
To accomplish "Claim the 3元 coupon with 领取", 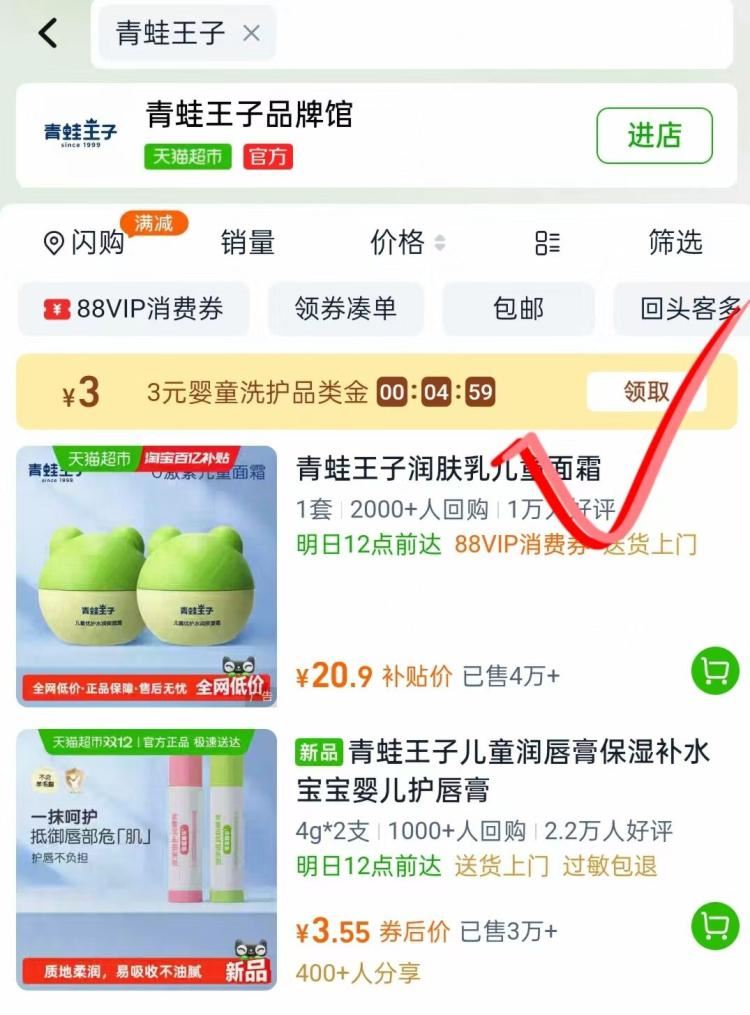I will (x=646, y=392).
